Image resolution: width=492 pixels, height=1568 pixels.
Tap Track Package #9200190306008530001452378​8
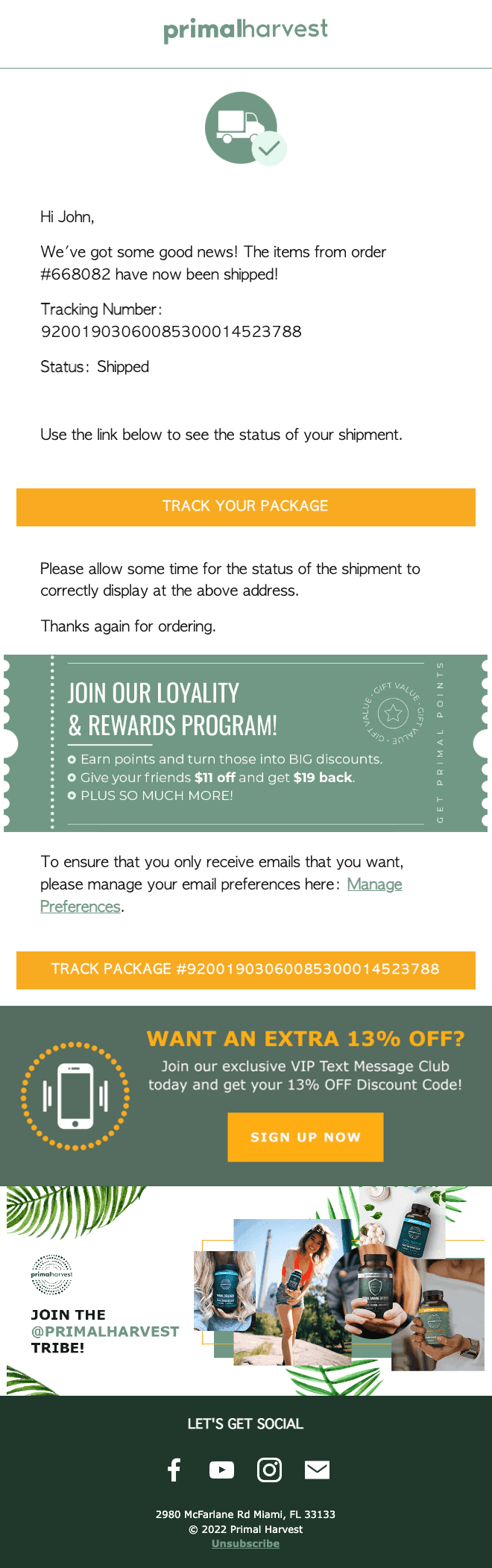point(245,969)
